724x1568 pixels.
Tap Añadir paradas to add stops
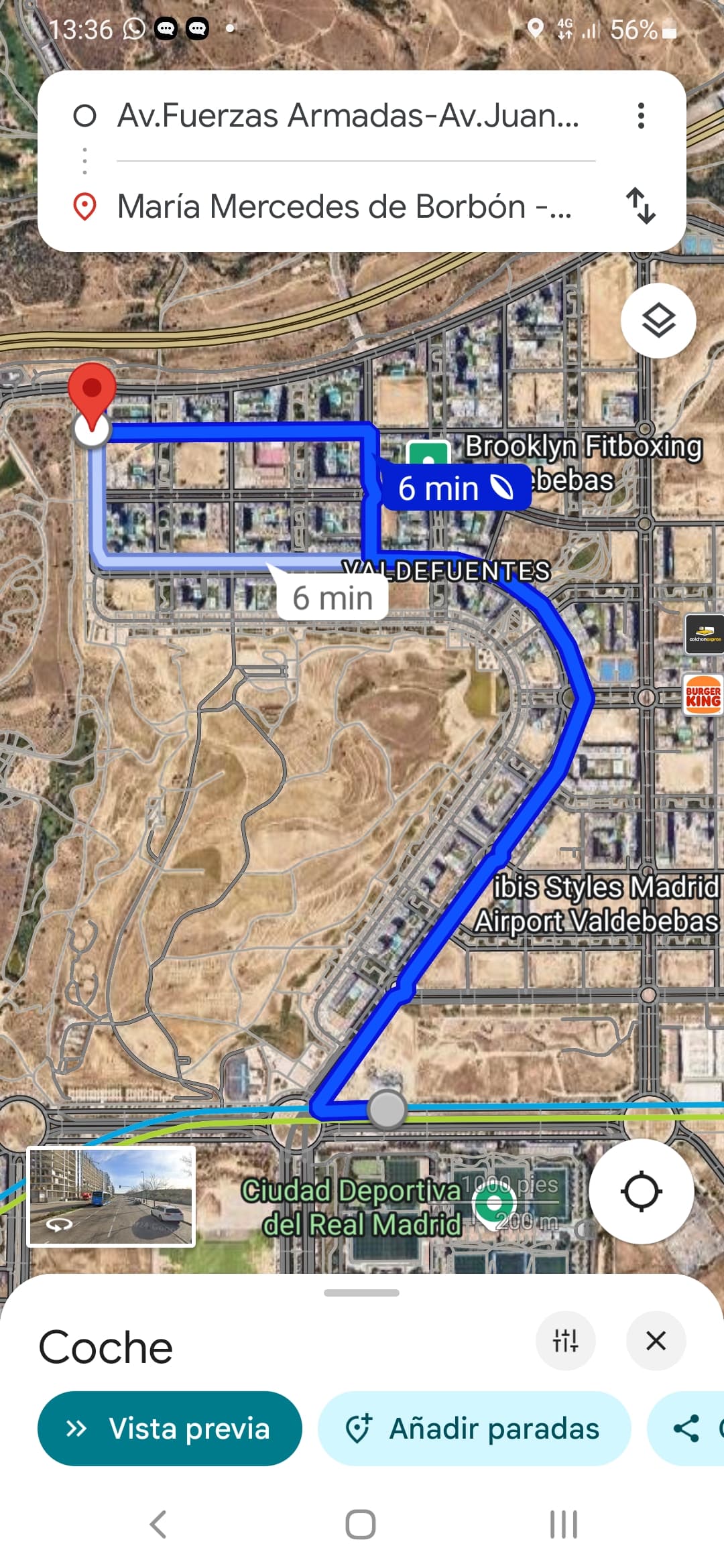coord(474,1429)
